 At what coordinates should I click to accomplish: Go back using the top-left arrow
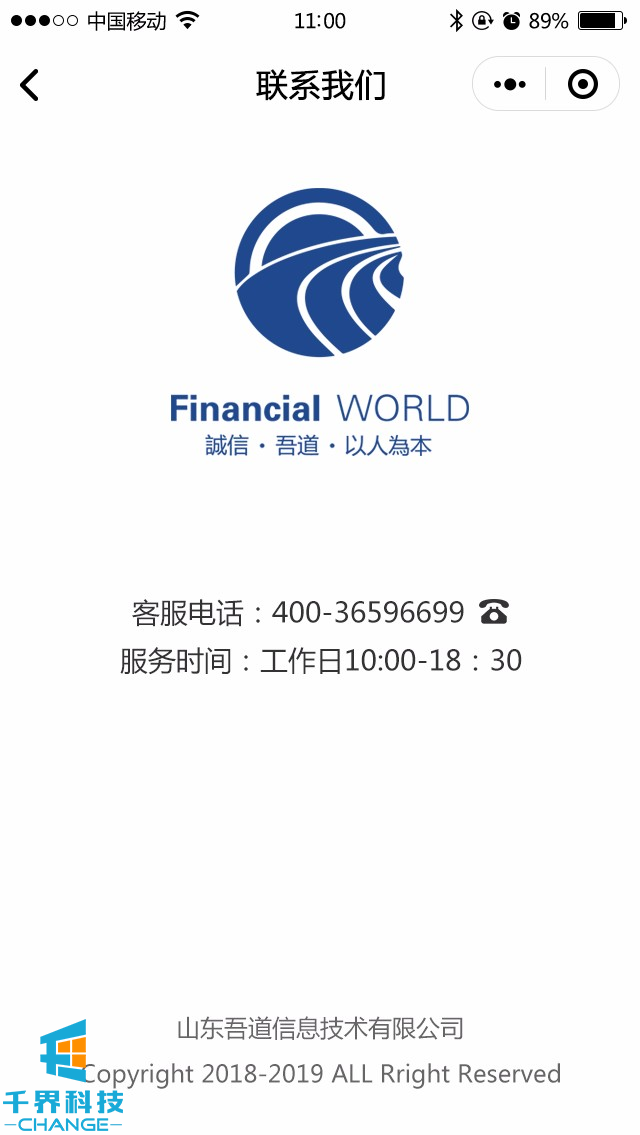(30, 85)
